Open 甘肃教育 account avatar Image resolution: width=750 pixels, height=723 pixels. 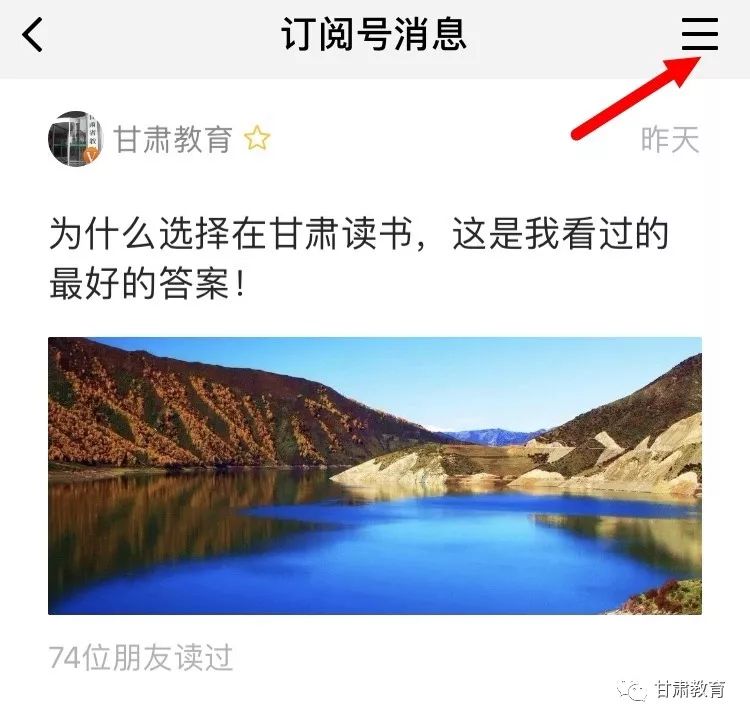tap(76, 139)
